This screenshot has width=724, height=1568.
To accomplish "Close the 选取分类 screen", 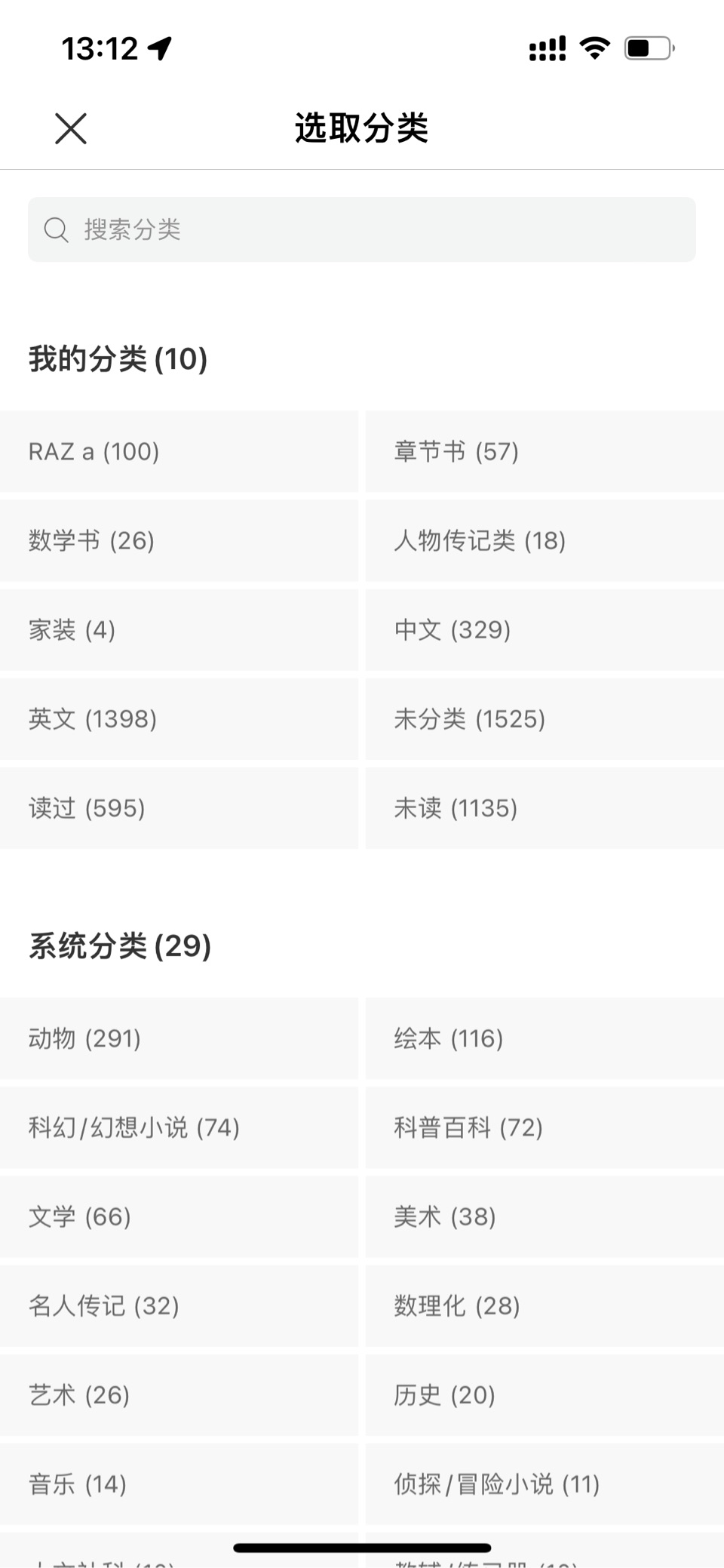I will 71,128.
